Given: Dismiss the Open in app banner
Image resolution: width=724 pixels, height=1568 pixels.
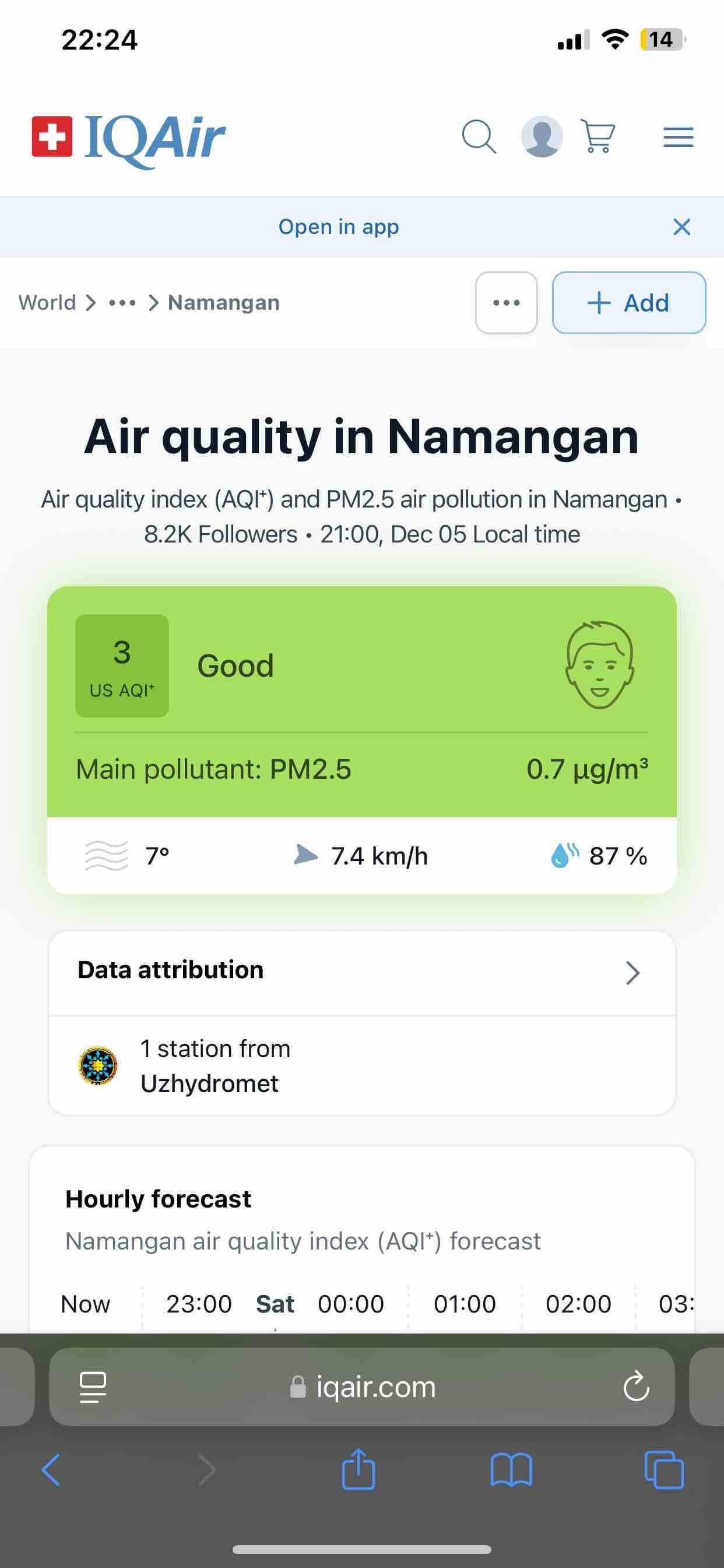Looking at the screenshot, I should tap(681, 227).
